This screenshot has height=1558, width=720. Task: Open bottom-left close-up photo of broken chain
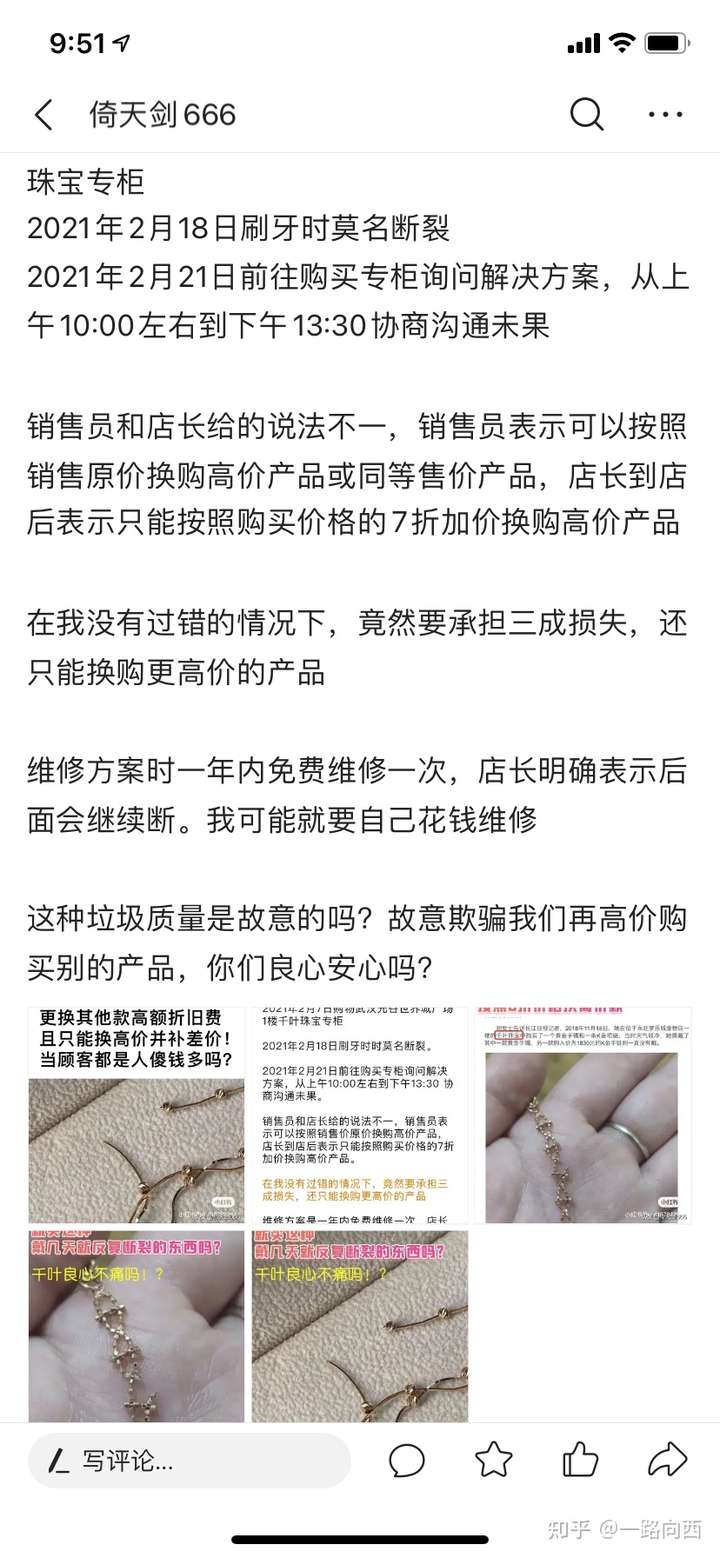[136, 1326]
